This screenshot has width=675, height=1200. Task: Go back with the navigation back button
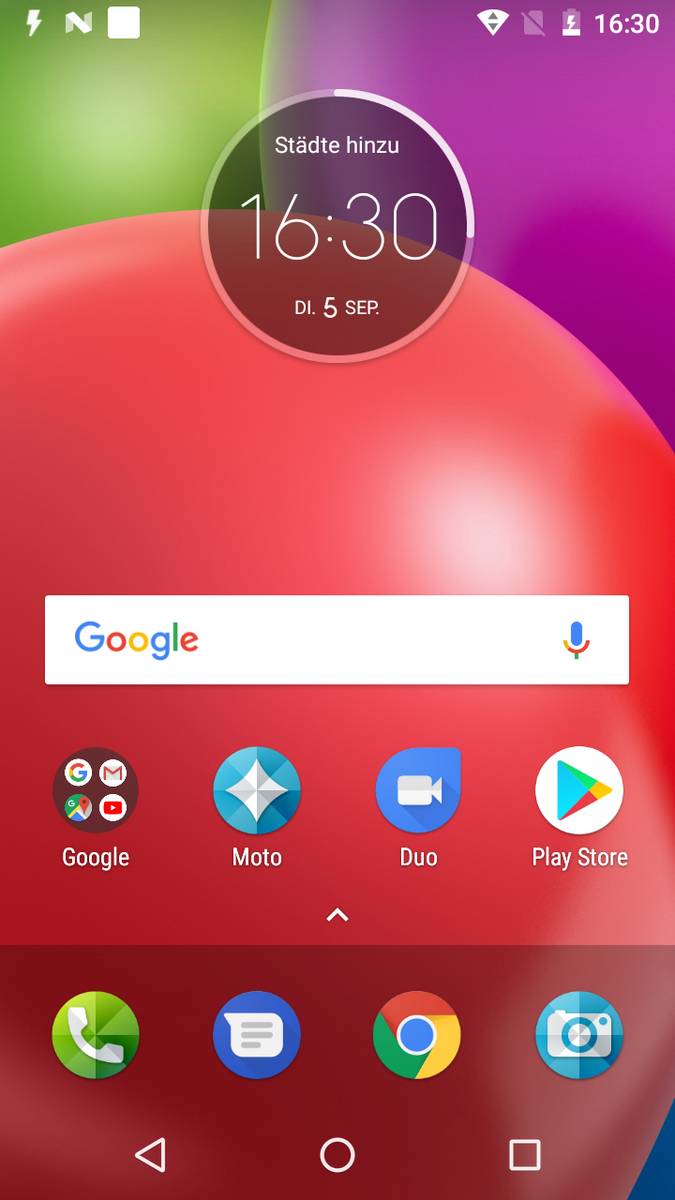point(150,1155)
